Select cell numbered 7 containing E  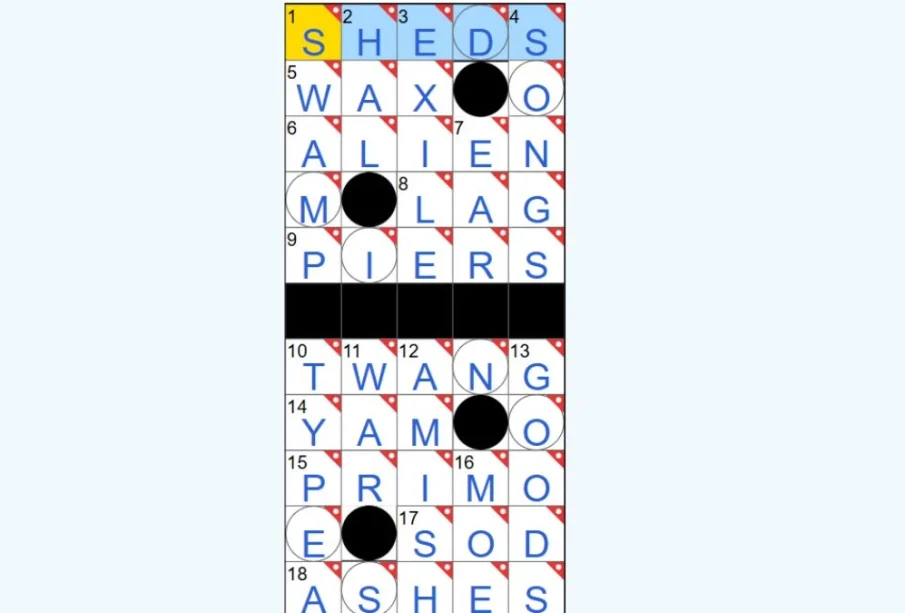481,144
